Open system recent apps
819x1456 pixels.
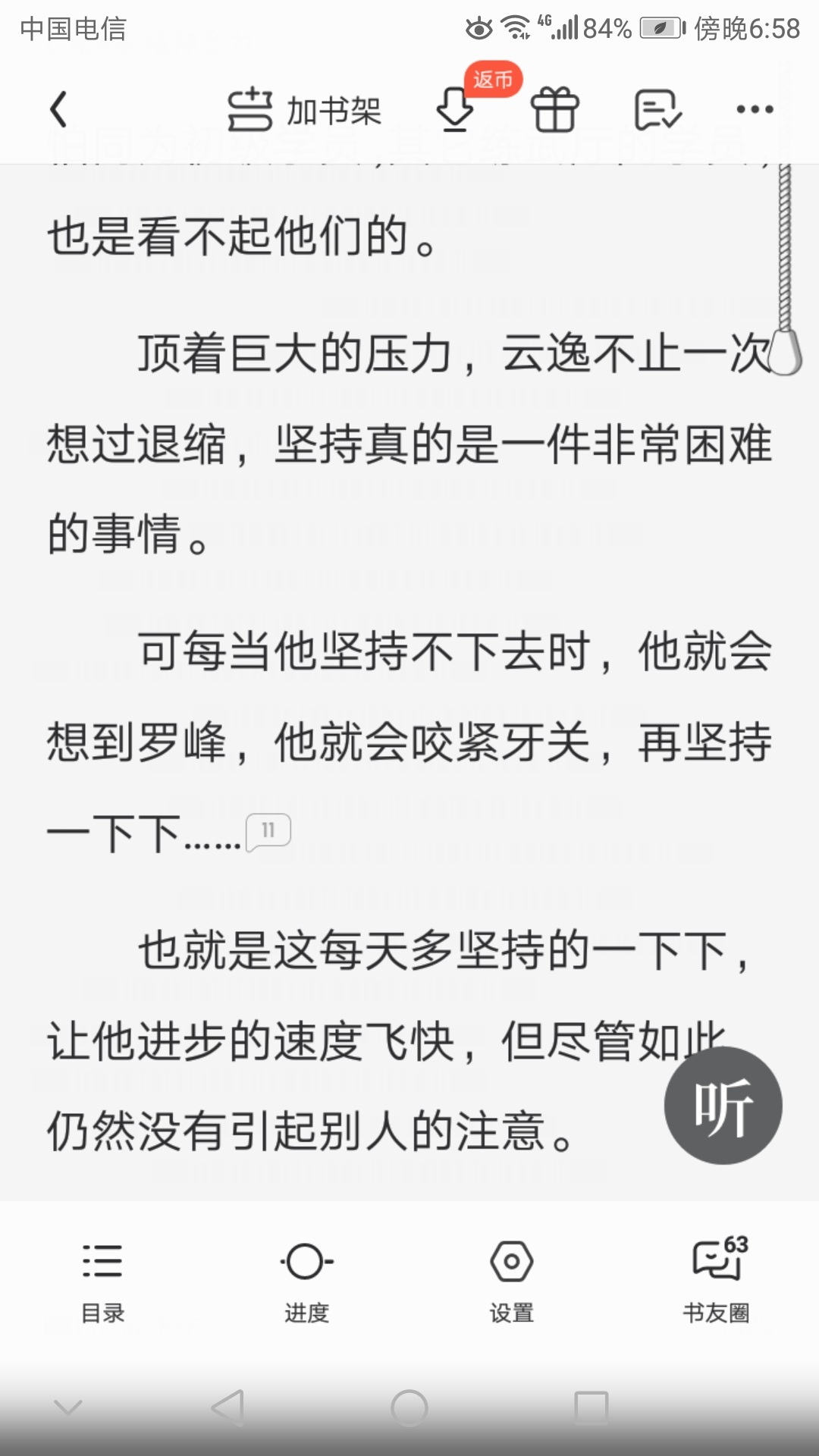591,1408
